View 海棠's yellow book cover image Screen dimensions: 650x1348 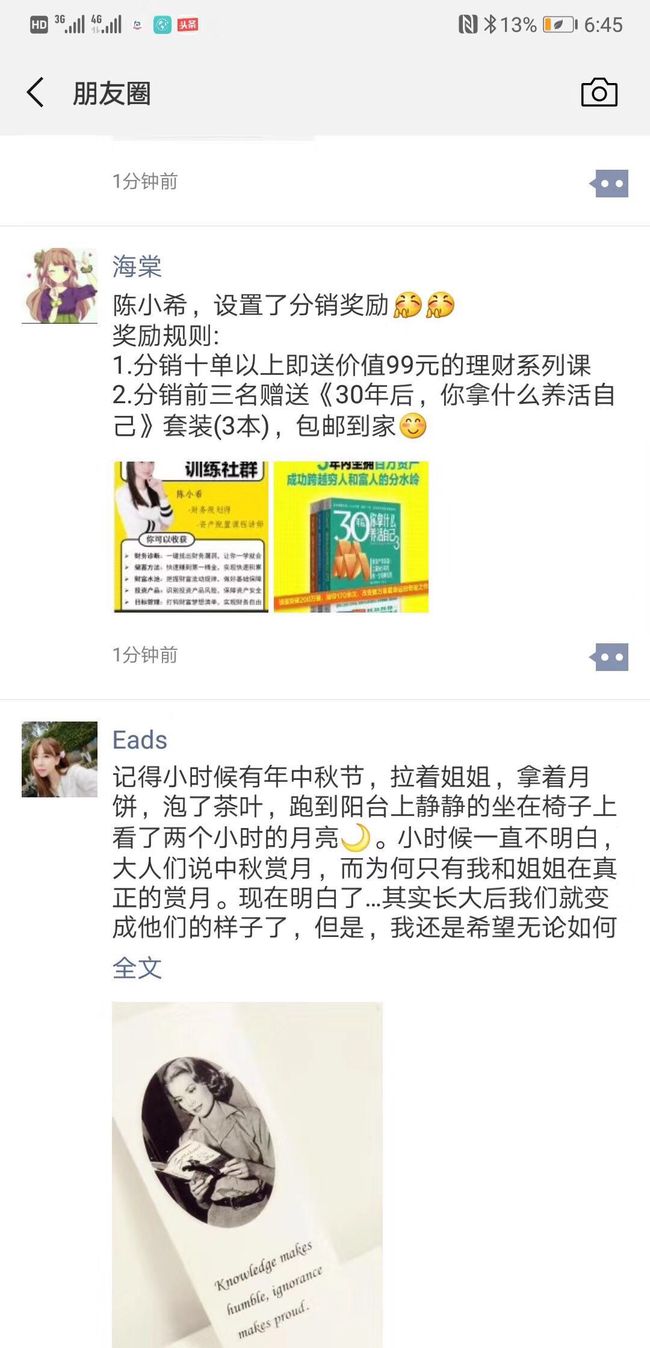coord(351,537)
